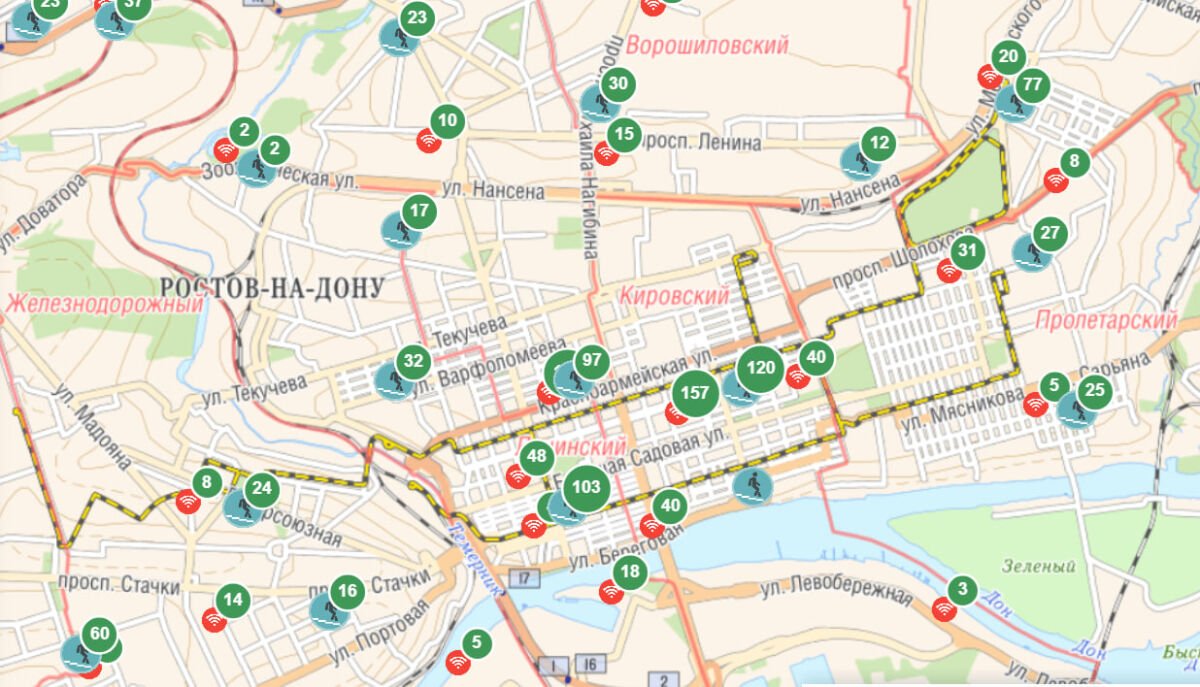Tap the 12 cluster near просп. Ленина
The height and width of the screenshot is (687, 1200).
(878, 144)
